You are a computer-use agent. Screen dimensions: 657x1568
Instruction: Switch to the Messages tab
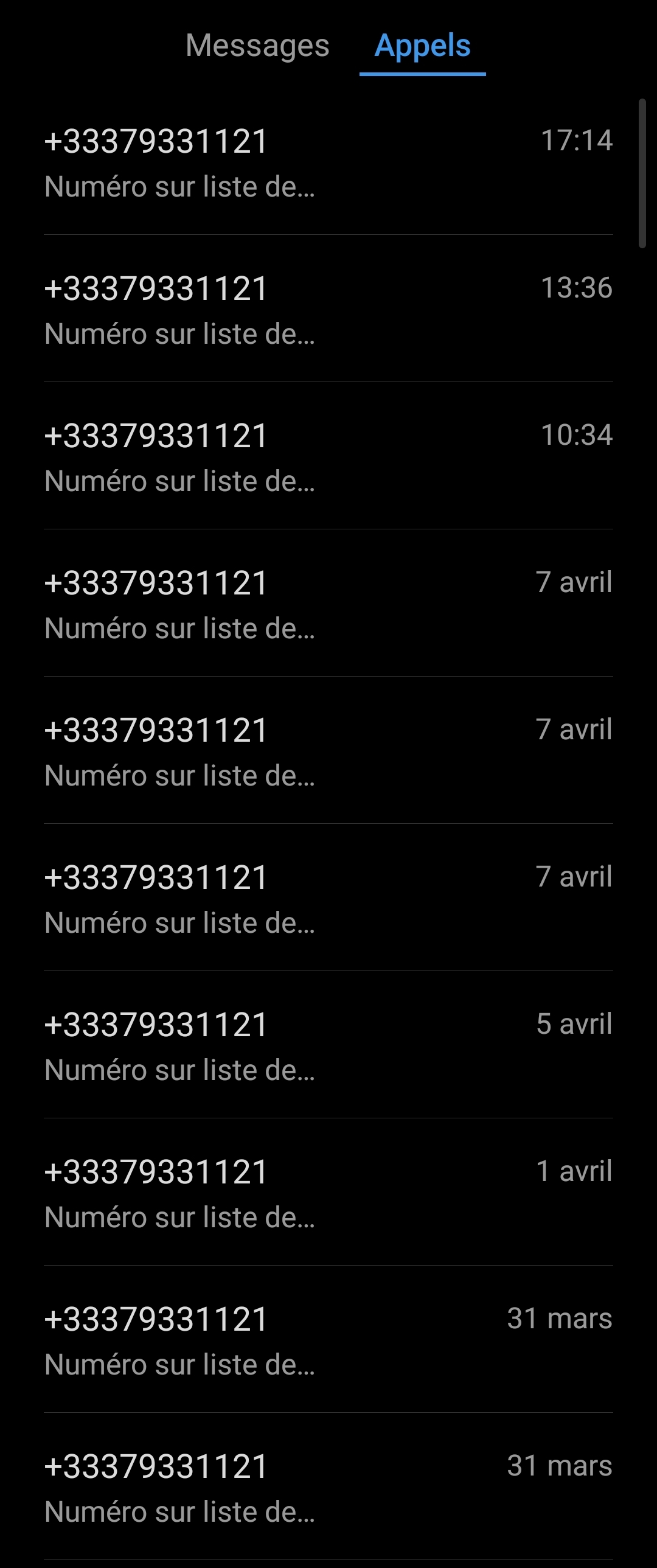click(x=257, y=46)
